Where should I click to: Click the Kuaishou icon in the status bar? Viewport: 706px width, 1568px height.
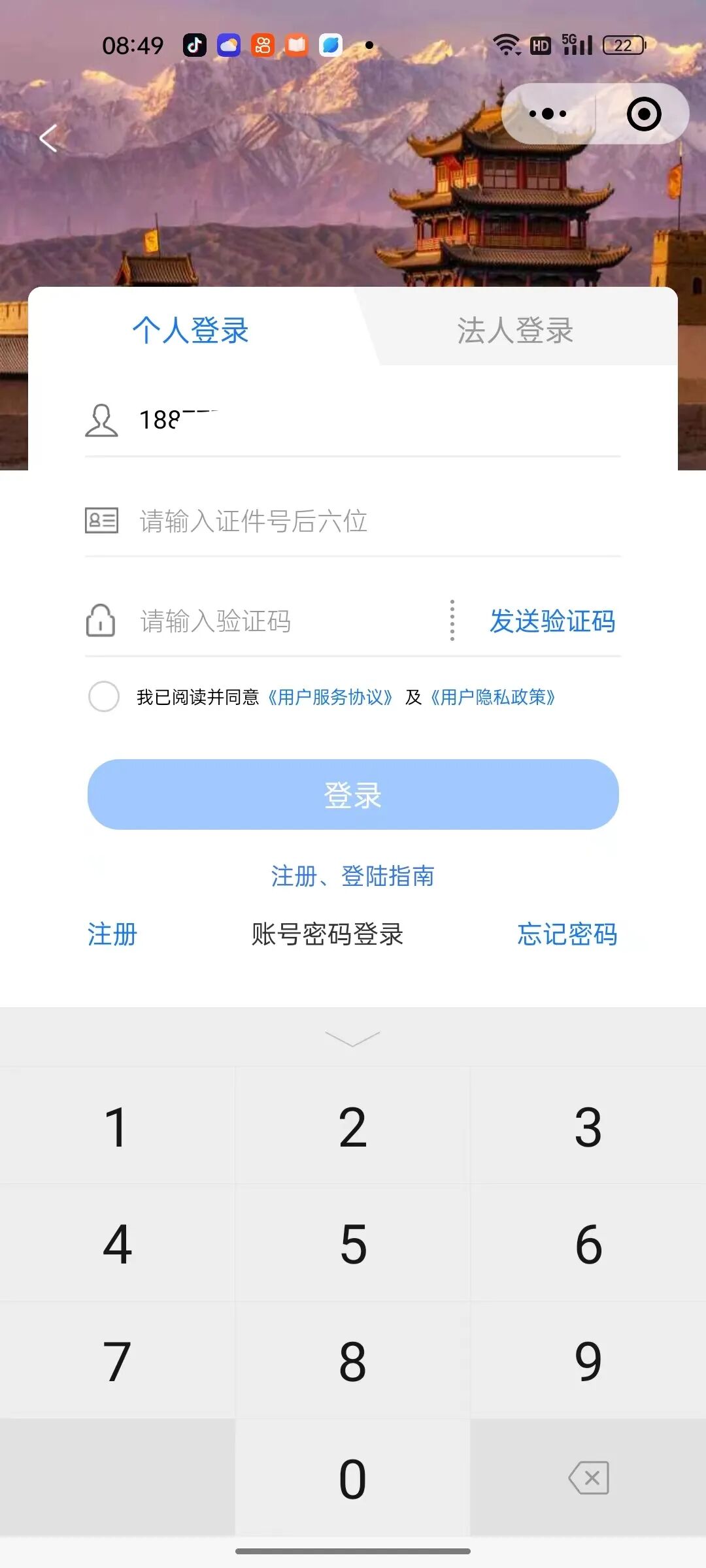point(263,44)
